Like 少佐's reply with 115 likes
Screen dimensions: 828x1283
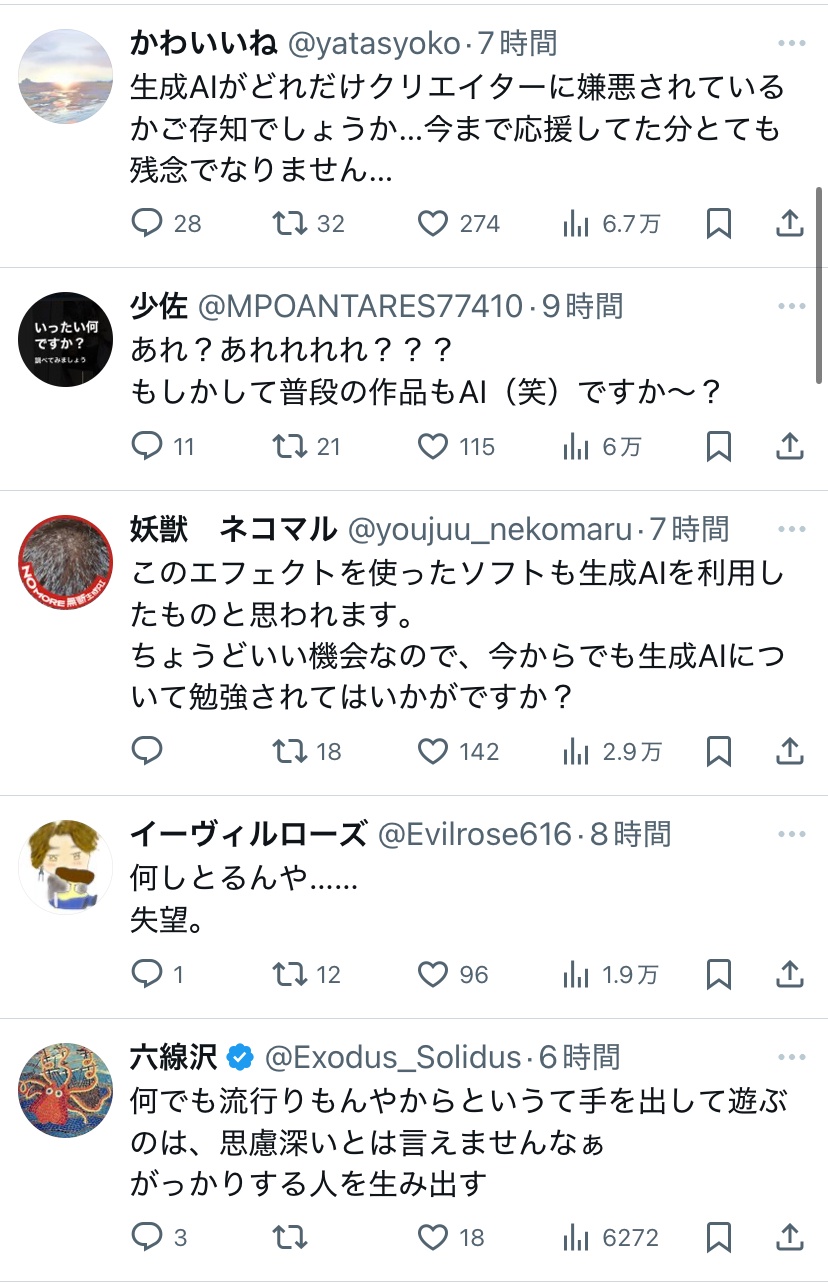(x=433, y=446)
